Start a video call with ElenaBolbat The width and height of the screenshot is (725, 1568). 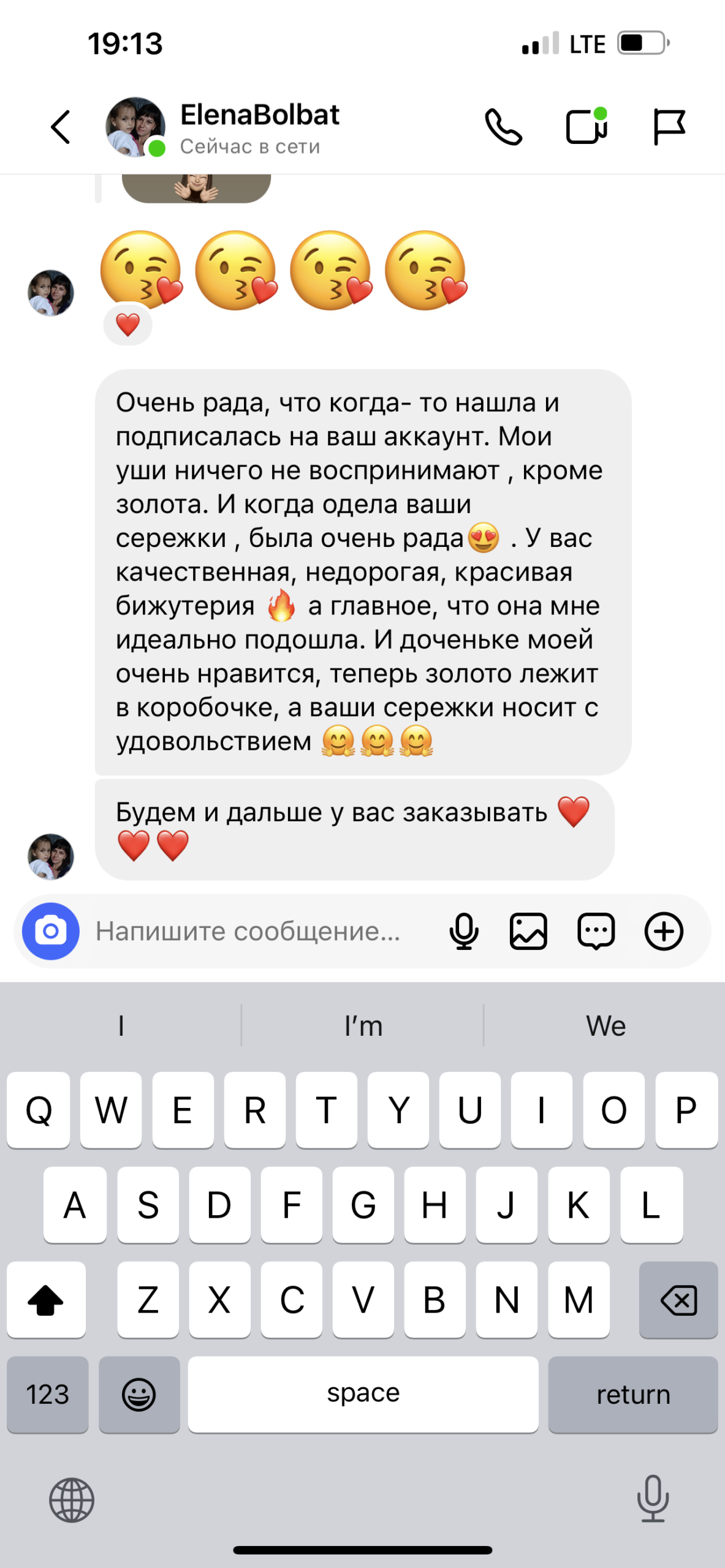pyautogui.click(x=586, y=126)
